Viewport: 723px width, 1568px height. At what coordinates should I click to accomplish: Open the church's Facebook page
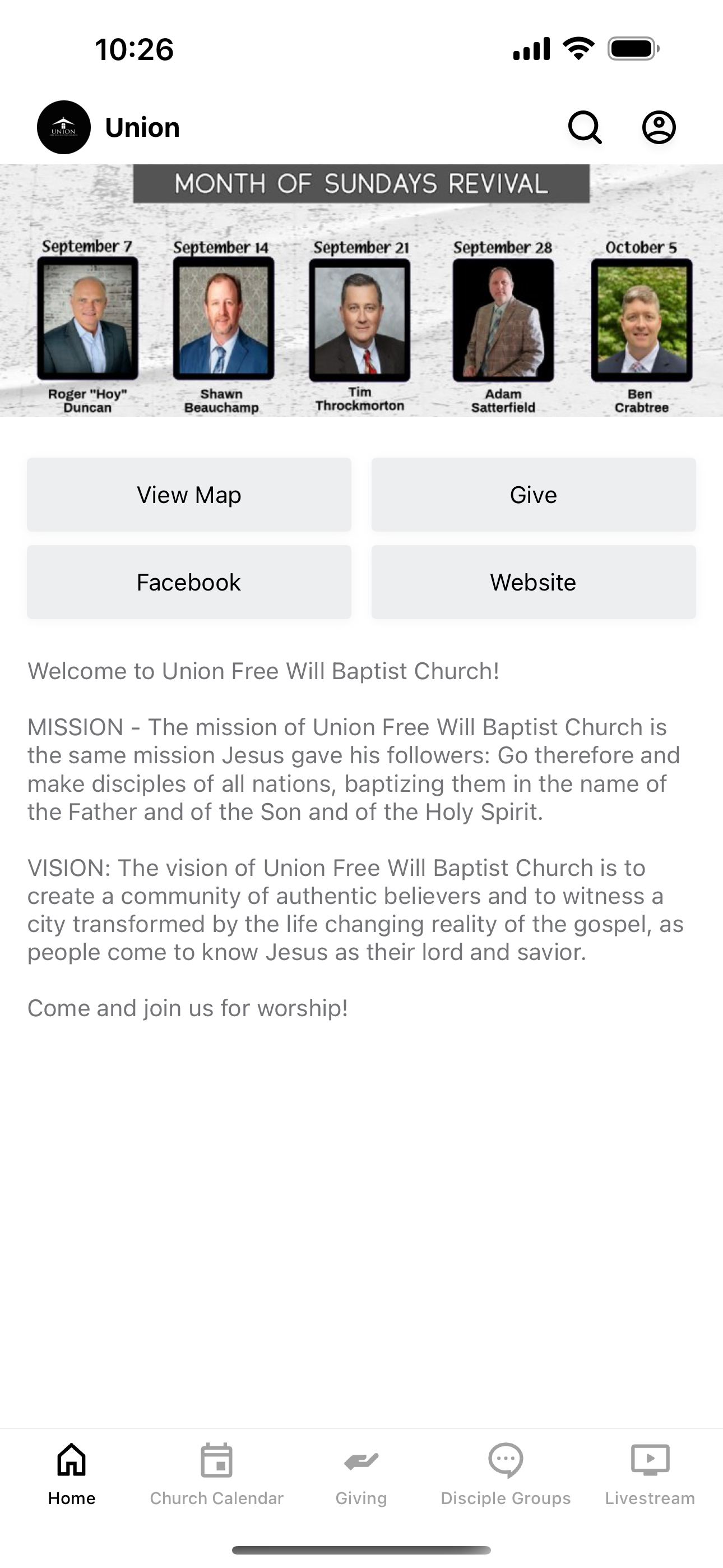(189, 583)
